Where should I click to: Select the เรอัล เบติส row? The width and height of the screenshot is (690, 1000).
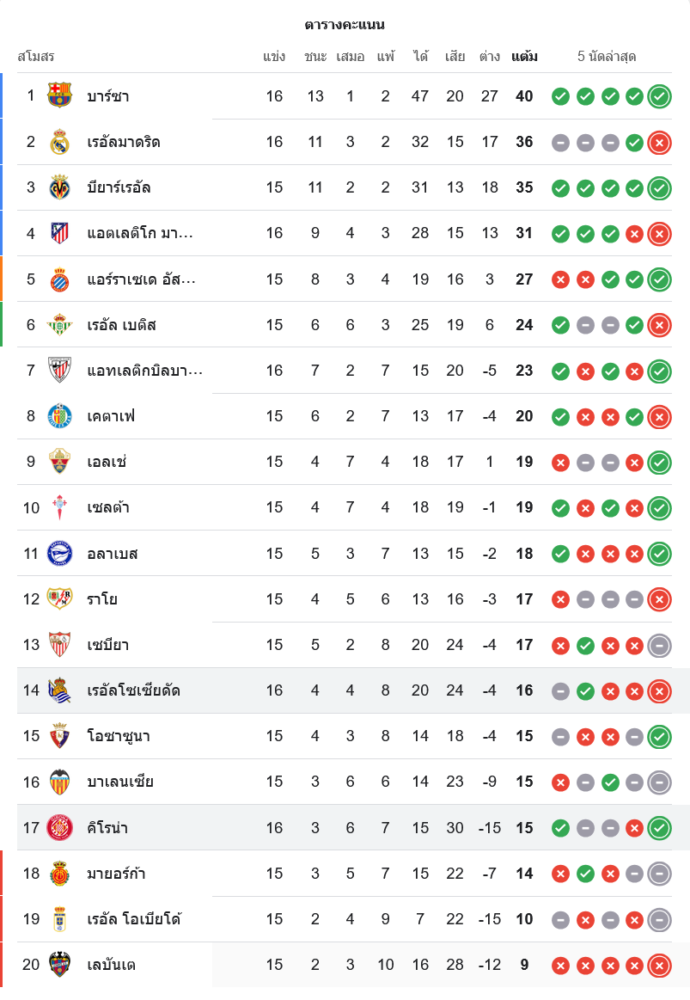tap(122, 325)
